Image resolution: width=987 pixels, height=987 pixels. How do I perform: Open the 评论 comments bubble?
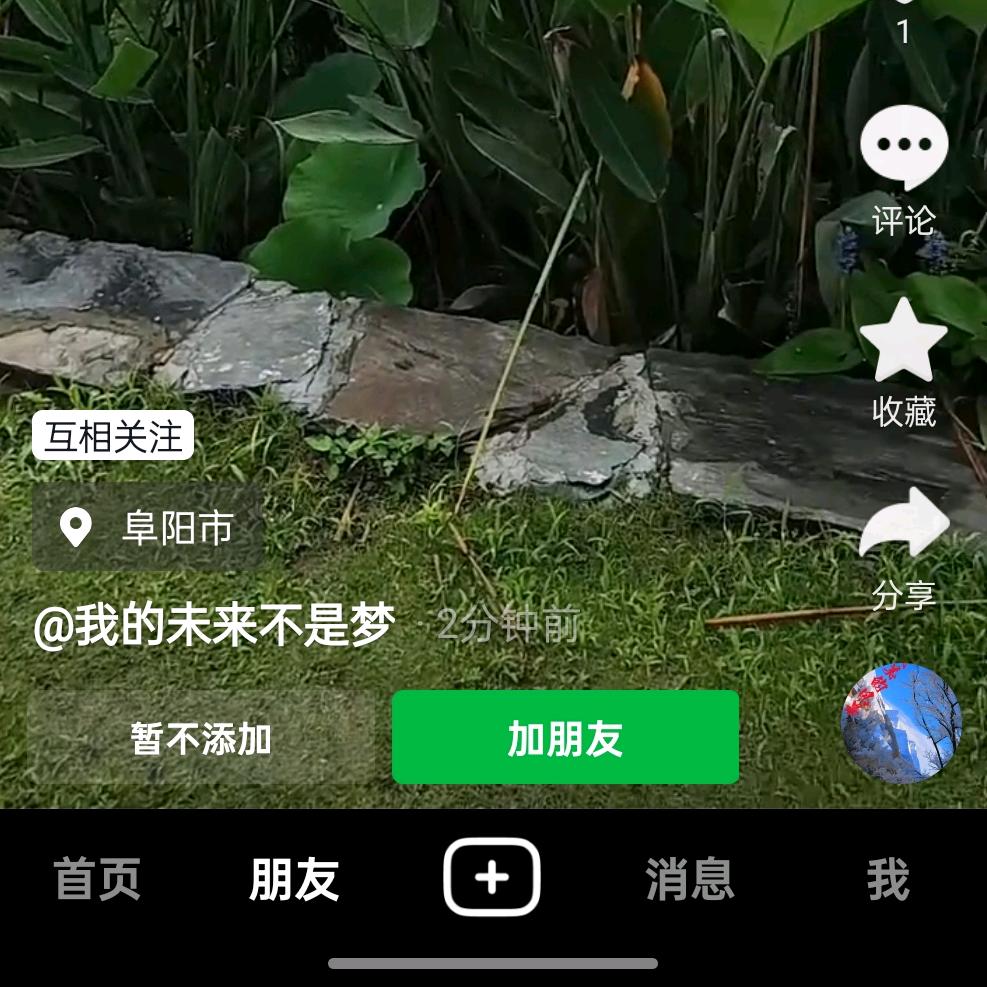click(903, 148)
